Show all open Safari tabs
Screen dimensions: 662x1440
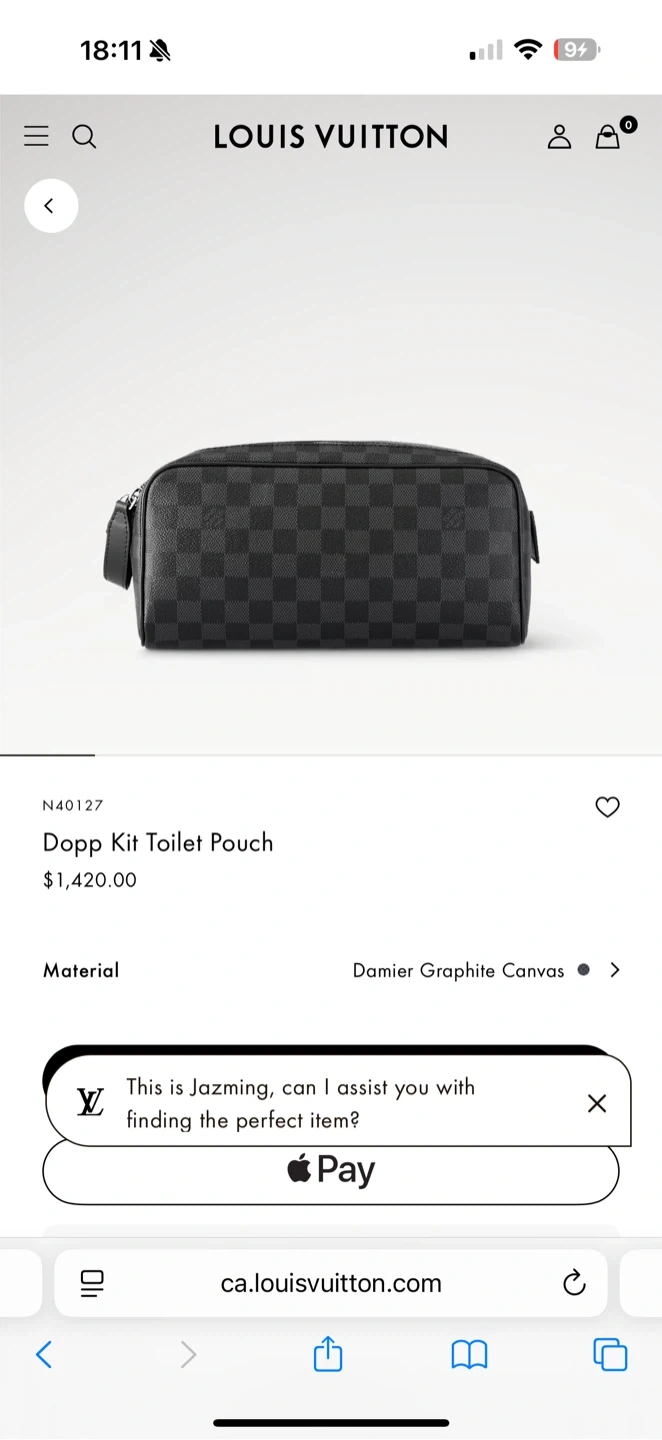pos(610,1355)
